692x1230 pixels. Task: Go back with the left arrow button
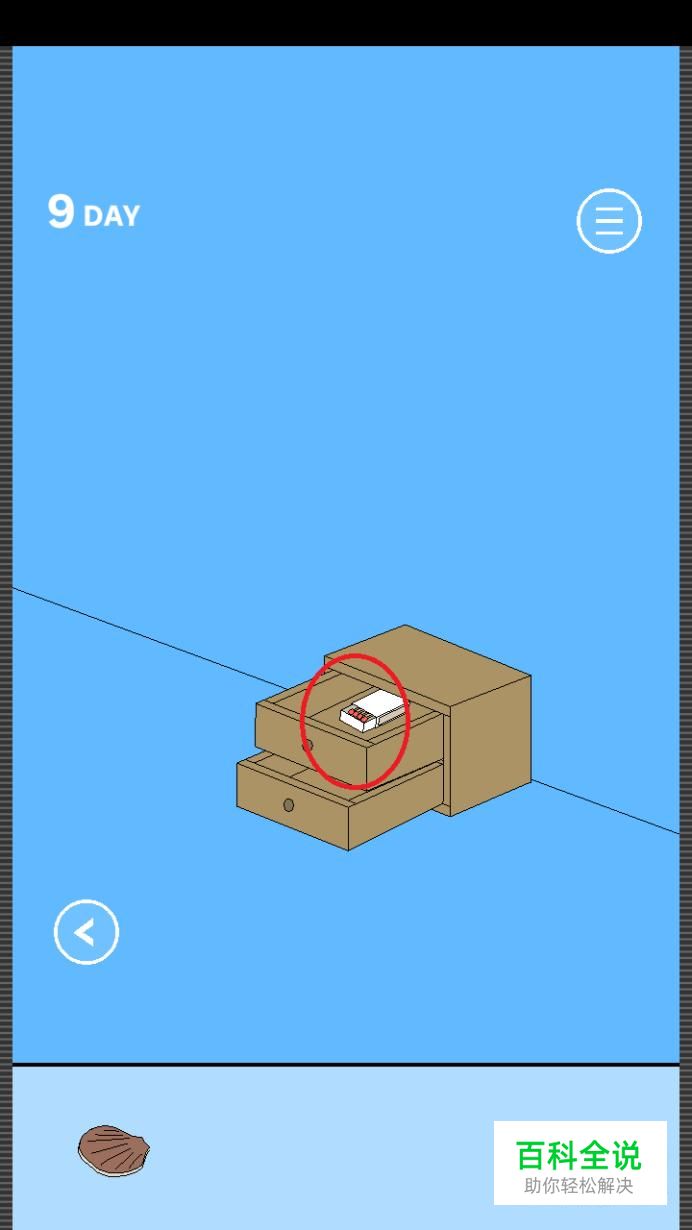coord(86,932)
